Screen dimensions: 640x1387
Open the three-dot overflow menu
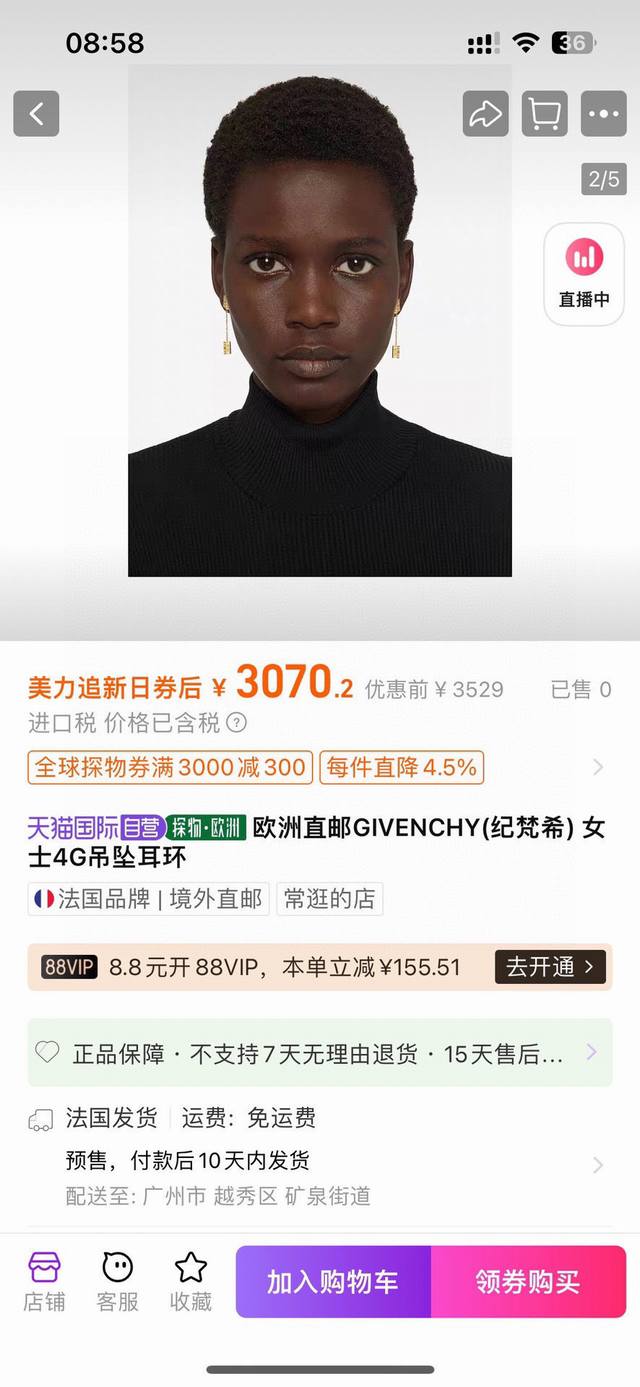click(x=603, y=114)
